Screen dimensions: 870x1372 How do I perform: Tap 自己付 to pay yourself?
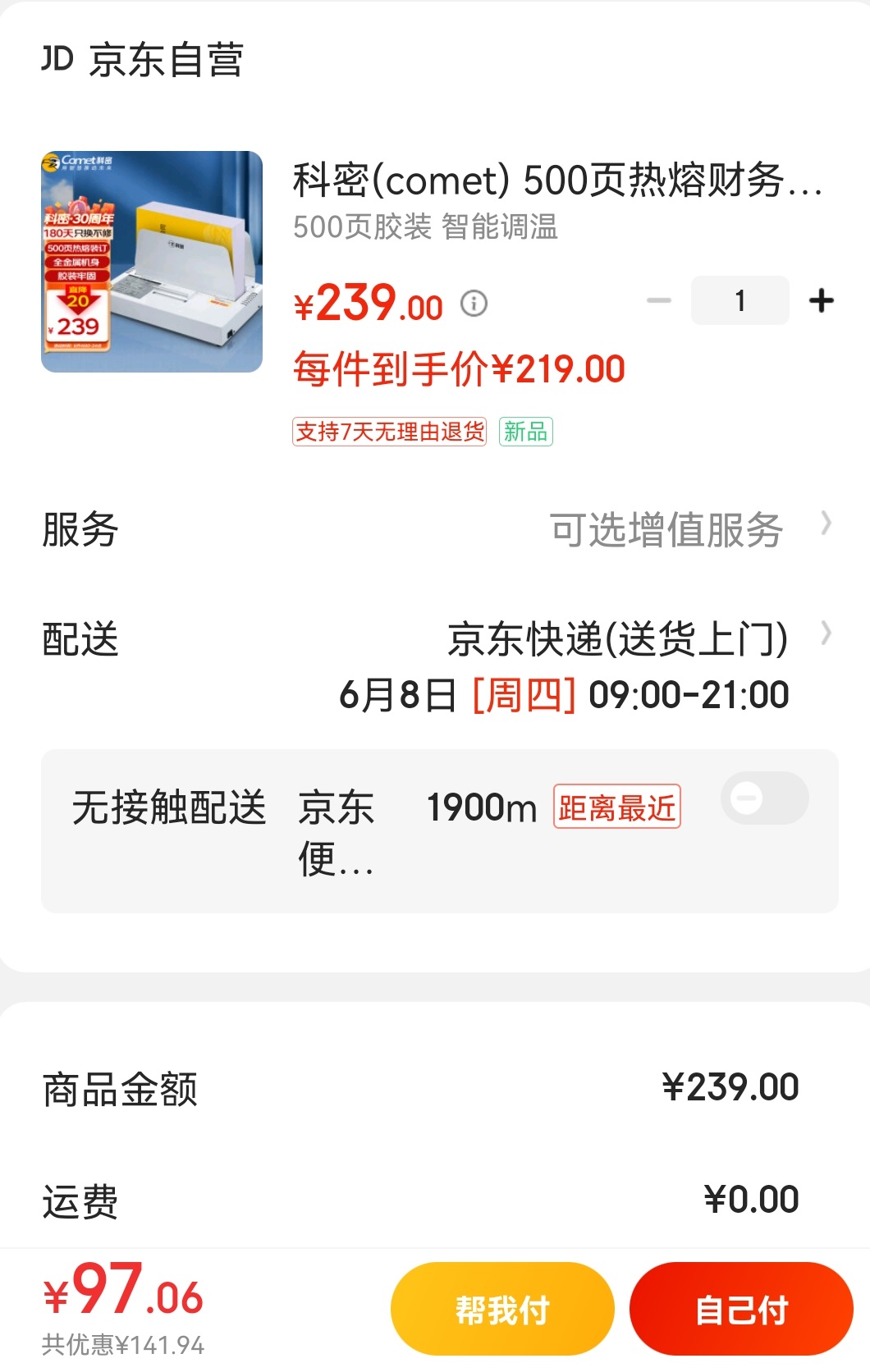741,1309
